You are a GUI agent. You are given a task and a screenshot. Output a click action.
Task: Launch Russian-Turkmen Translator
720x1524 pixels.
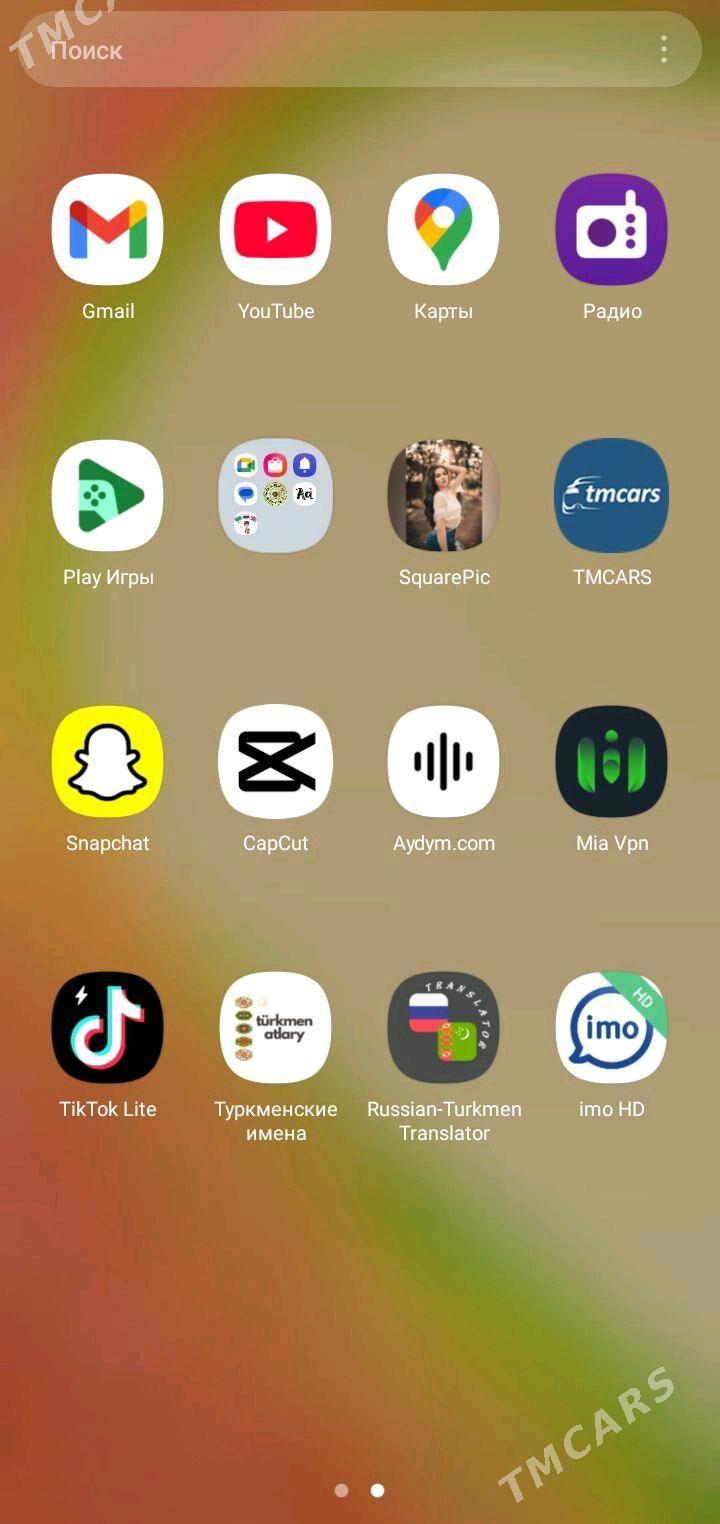pos(444,1028)
